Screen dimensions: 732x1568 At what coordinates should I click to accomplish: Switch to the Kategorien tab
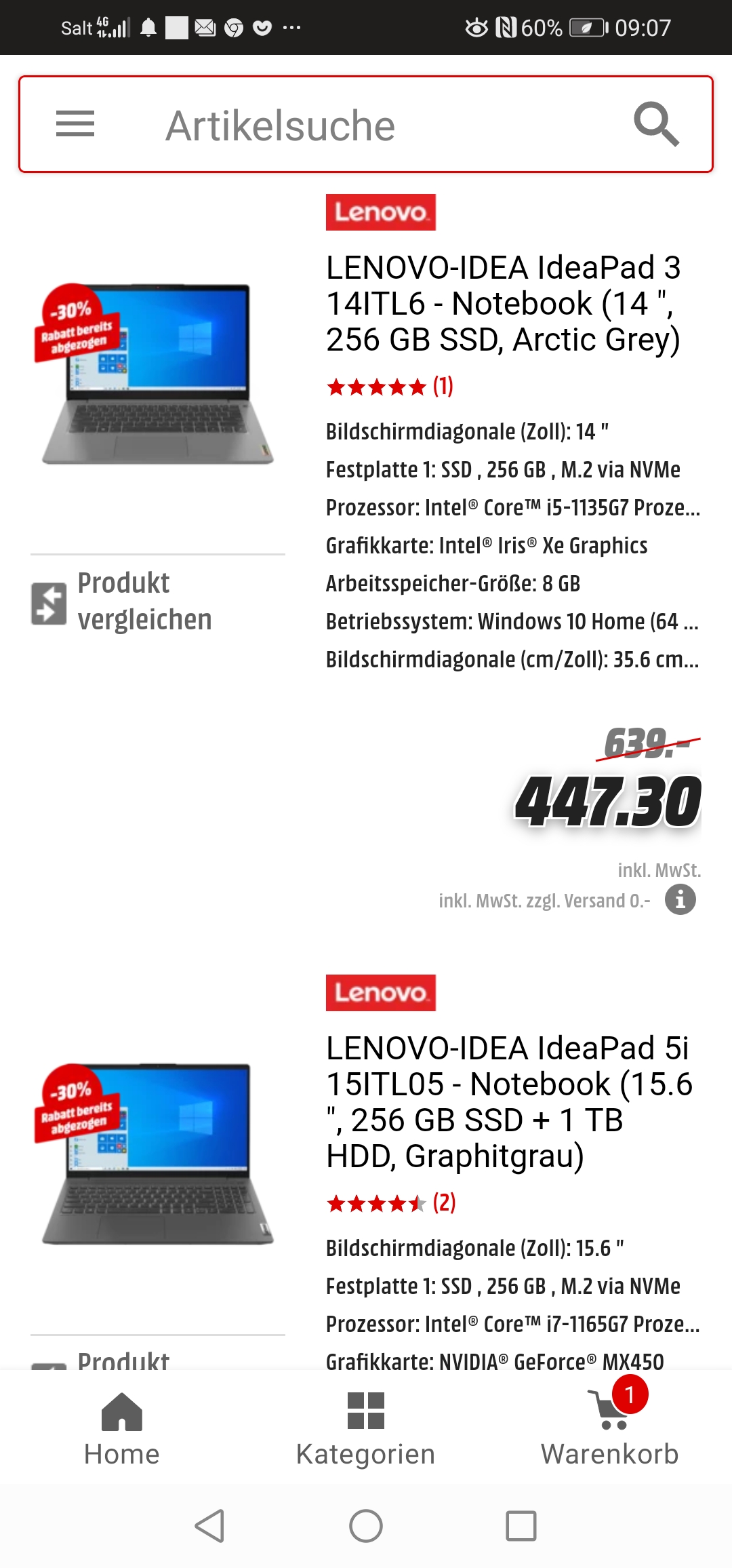366,1428
